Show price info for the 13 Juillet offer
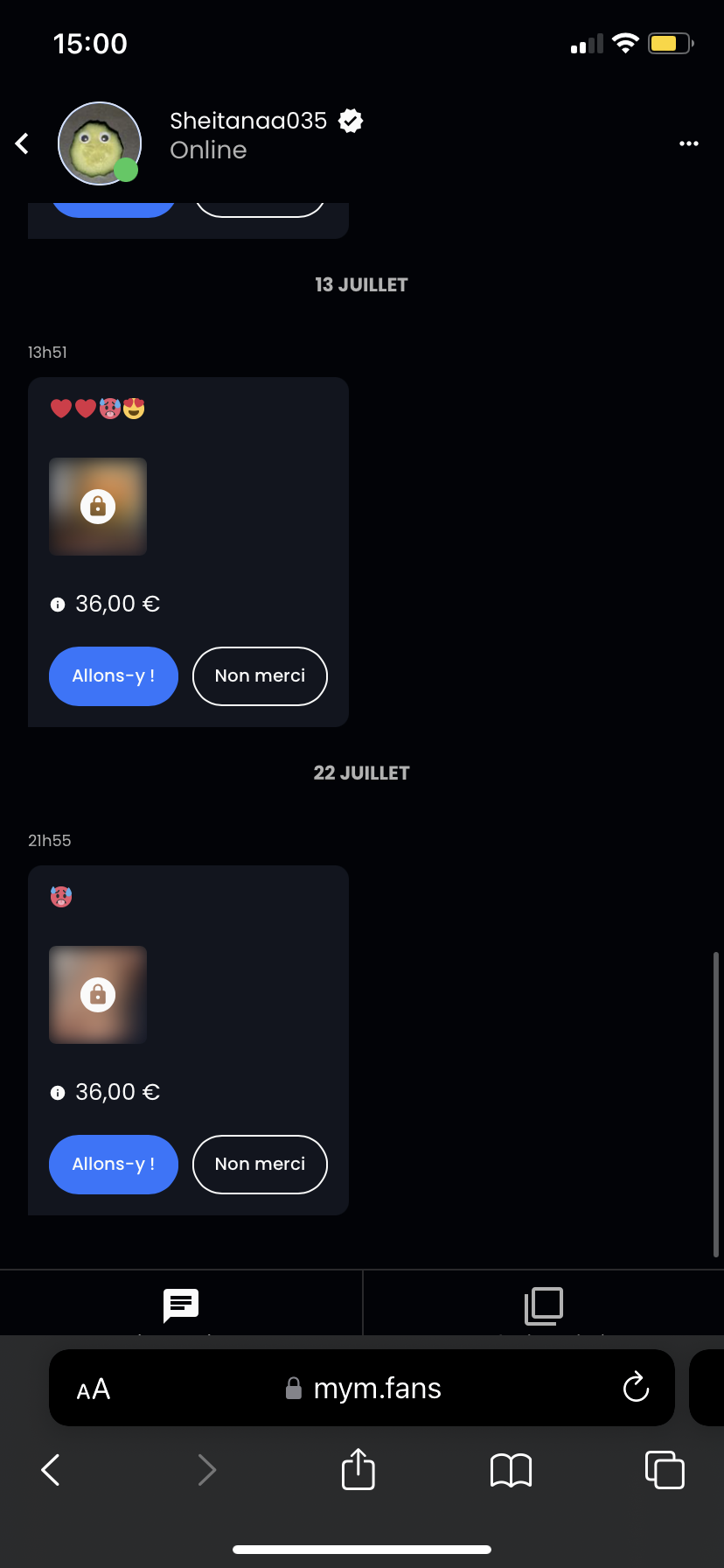The image size is (724, 1568). pyautogui.click(x=58, y=605)
